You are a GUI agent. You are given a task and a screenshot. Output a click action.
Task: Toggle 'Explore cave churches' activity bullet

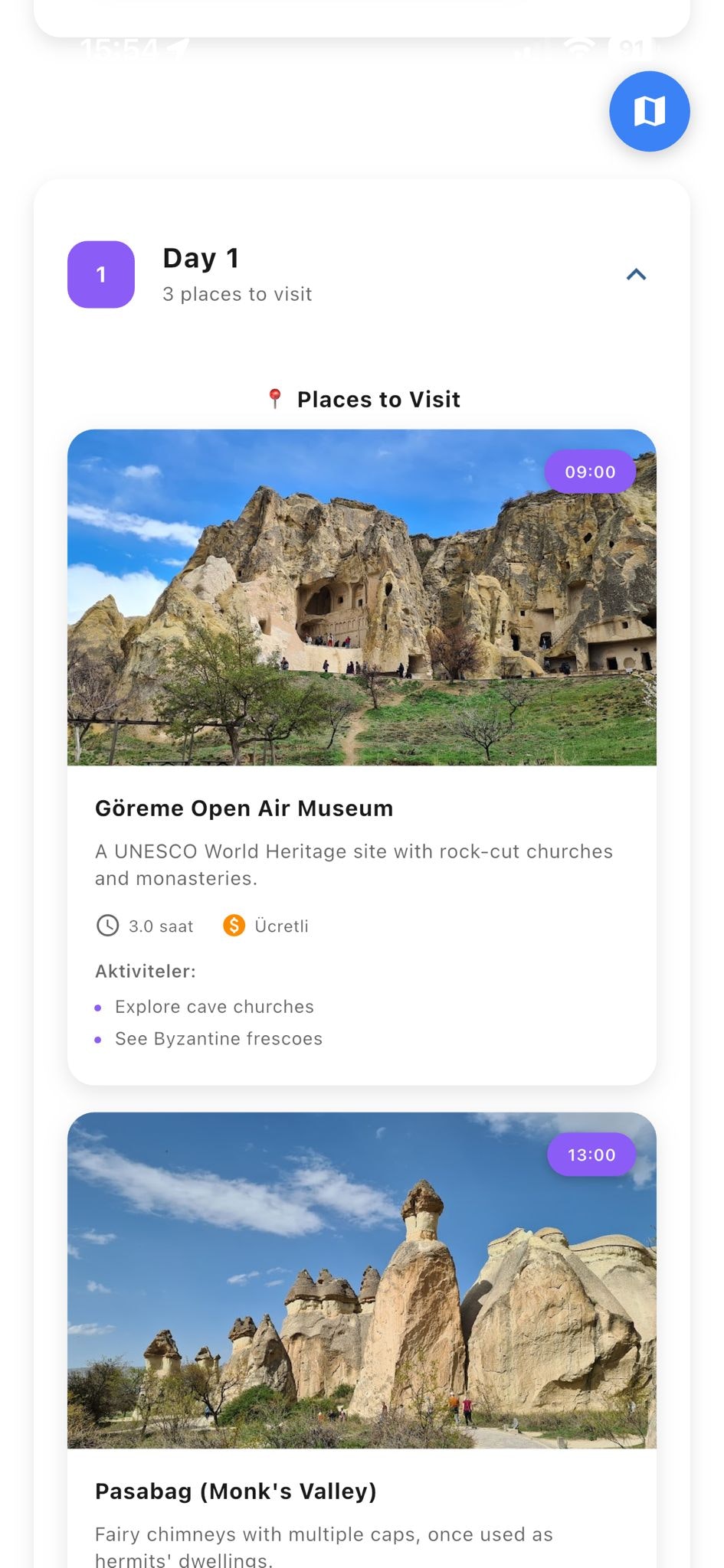pyautogui.click(x=214, y=1007)
